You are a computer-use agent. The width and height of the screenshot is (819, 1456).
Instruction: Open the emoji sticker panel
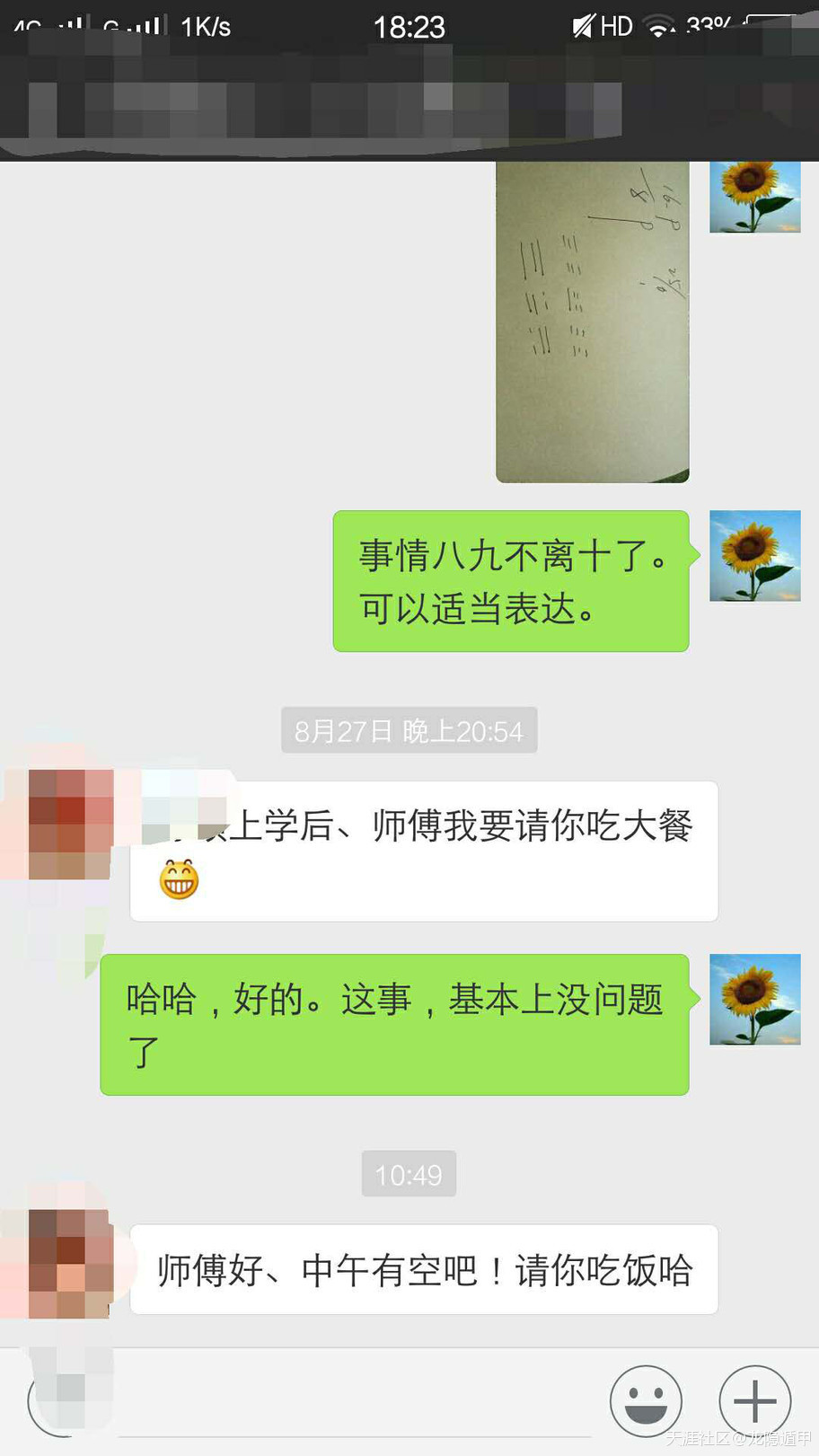coord(646,1401)
